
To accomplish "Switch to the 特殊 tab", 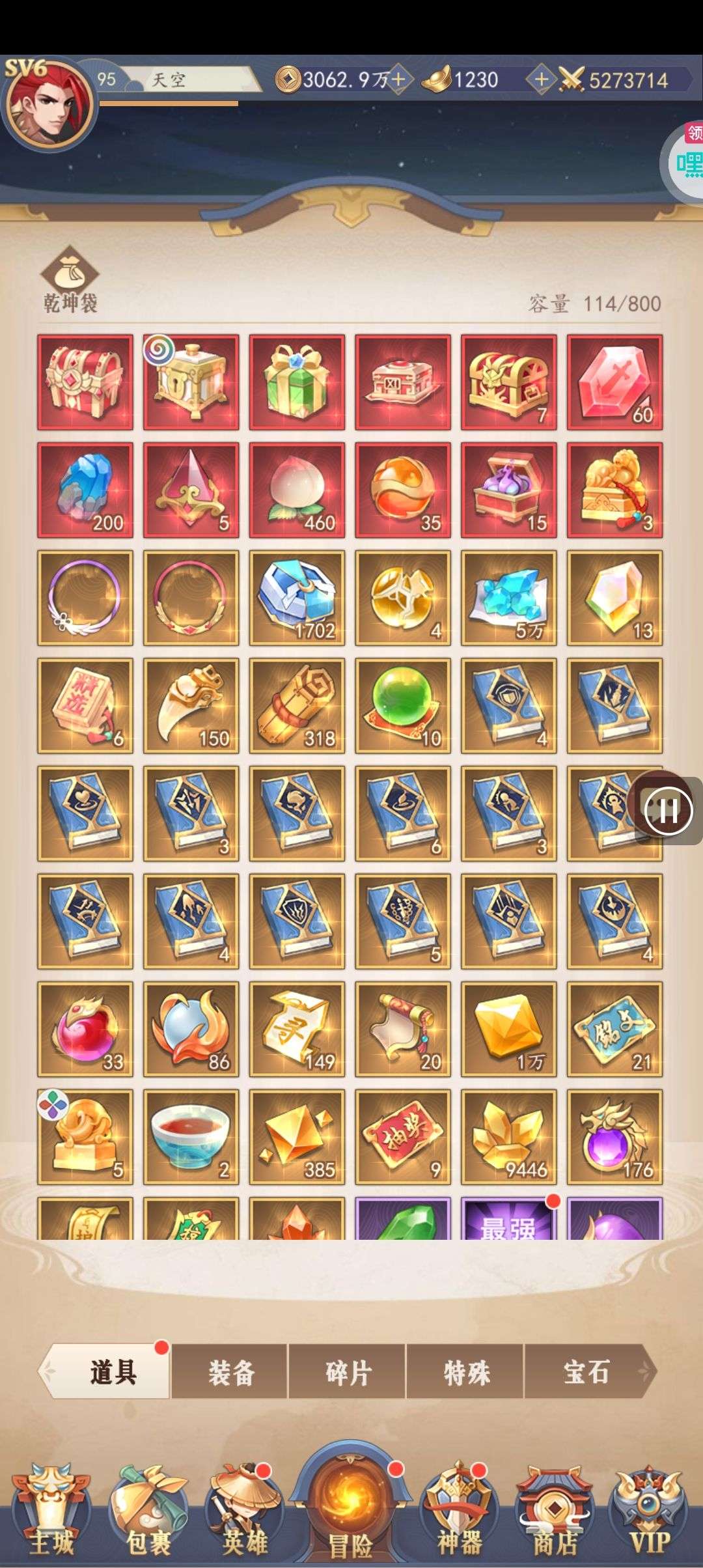I will click(x=465, y=1372).
